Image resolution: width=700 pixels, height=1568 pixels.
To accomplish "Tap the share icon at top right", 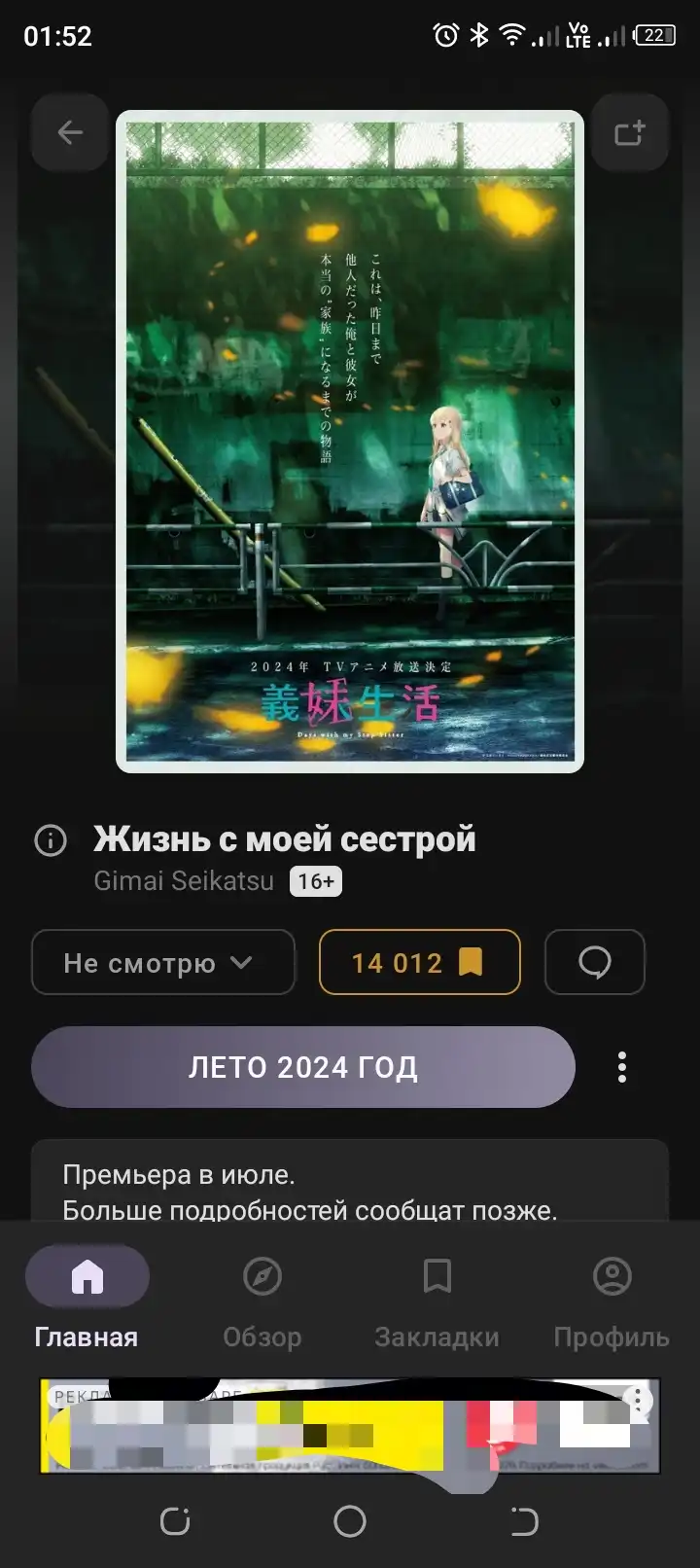I will 630,132.
